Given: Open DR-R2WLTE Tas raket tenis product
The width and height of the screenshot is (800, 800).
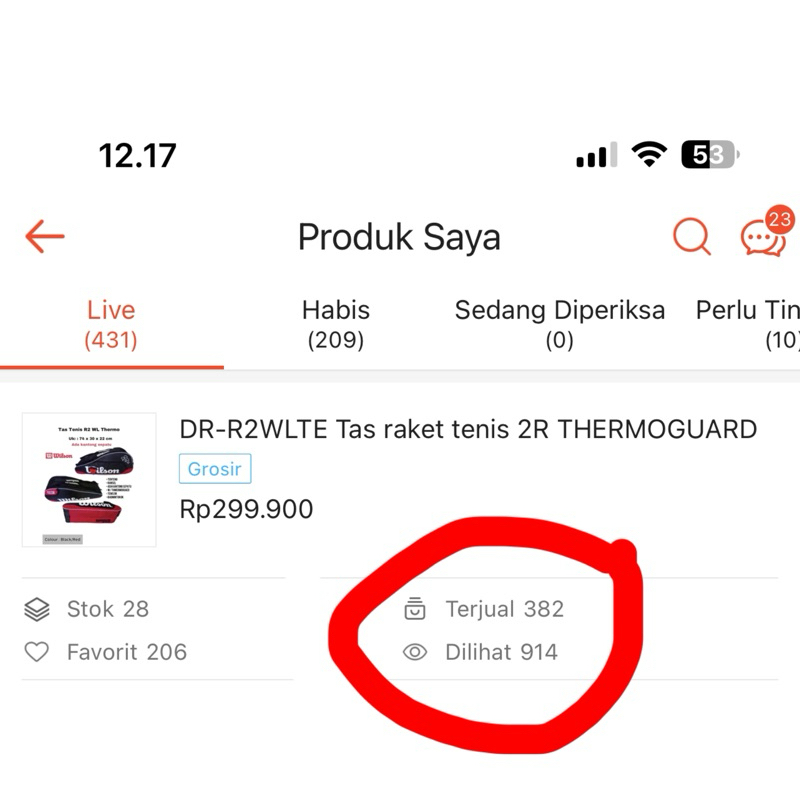Looking at the screenshot, I should pos(467,430).
